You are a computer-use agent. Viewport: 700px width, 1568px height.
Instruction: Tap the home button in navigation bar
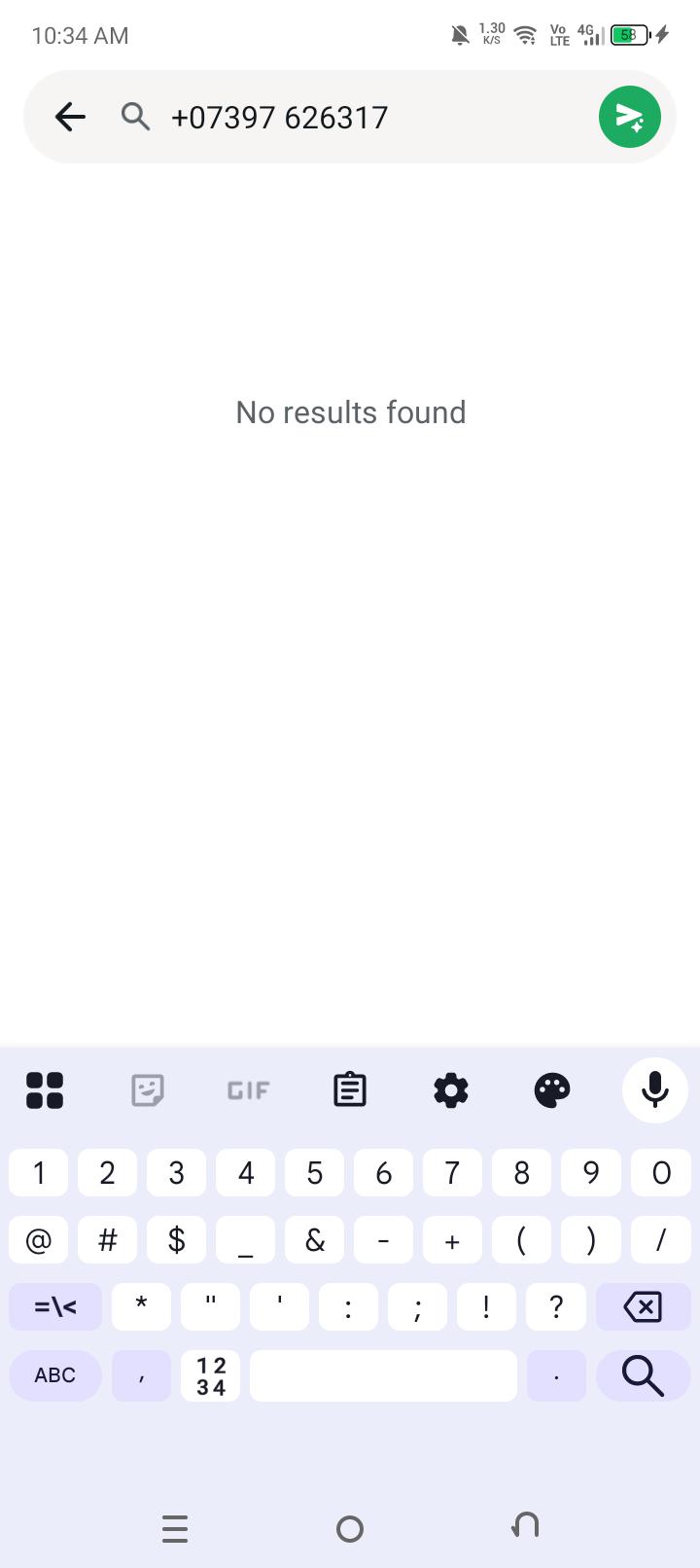click(350, 1529)
